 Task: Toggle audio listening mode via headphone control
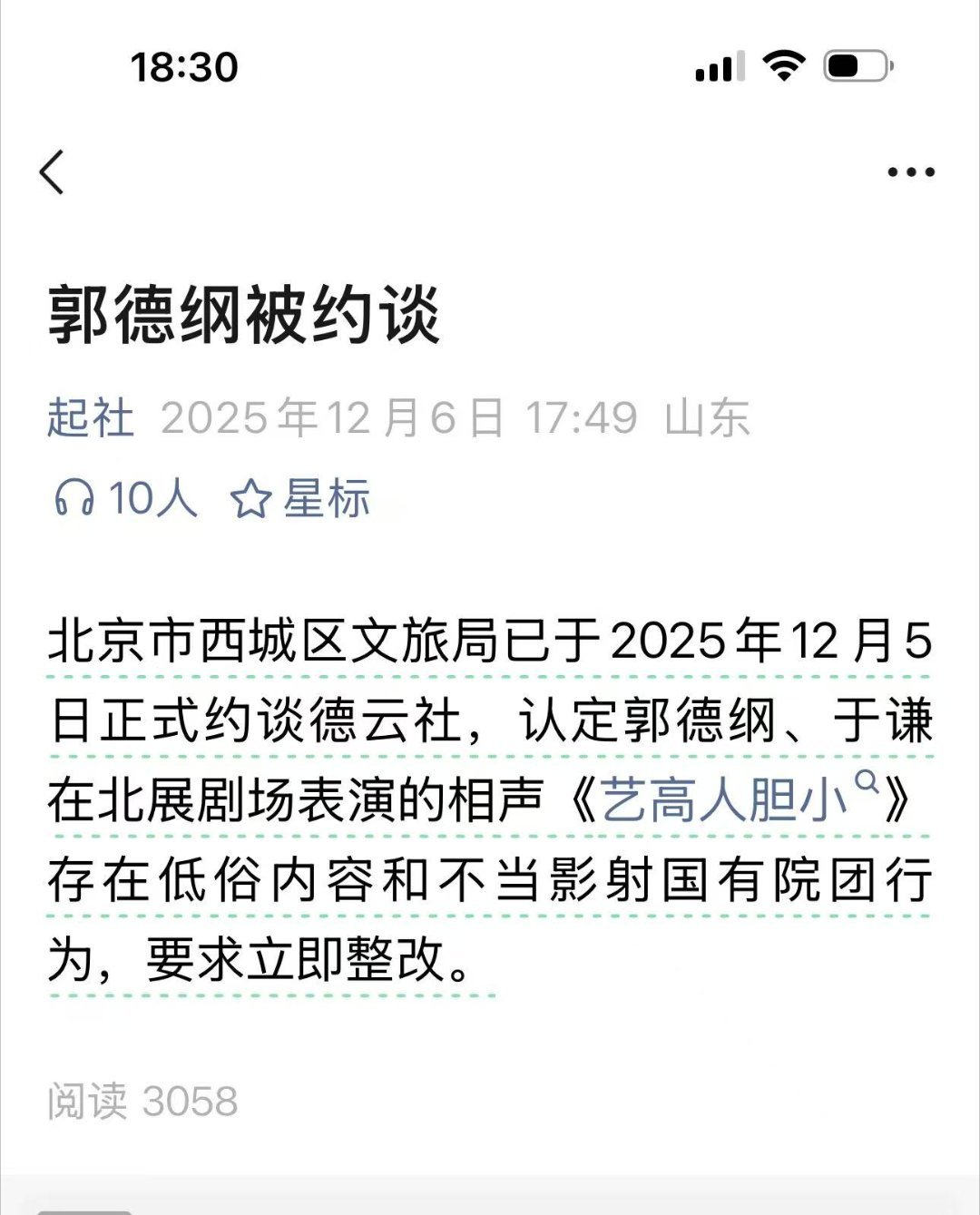click(x=73, y=496)
